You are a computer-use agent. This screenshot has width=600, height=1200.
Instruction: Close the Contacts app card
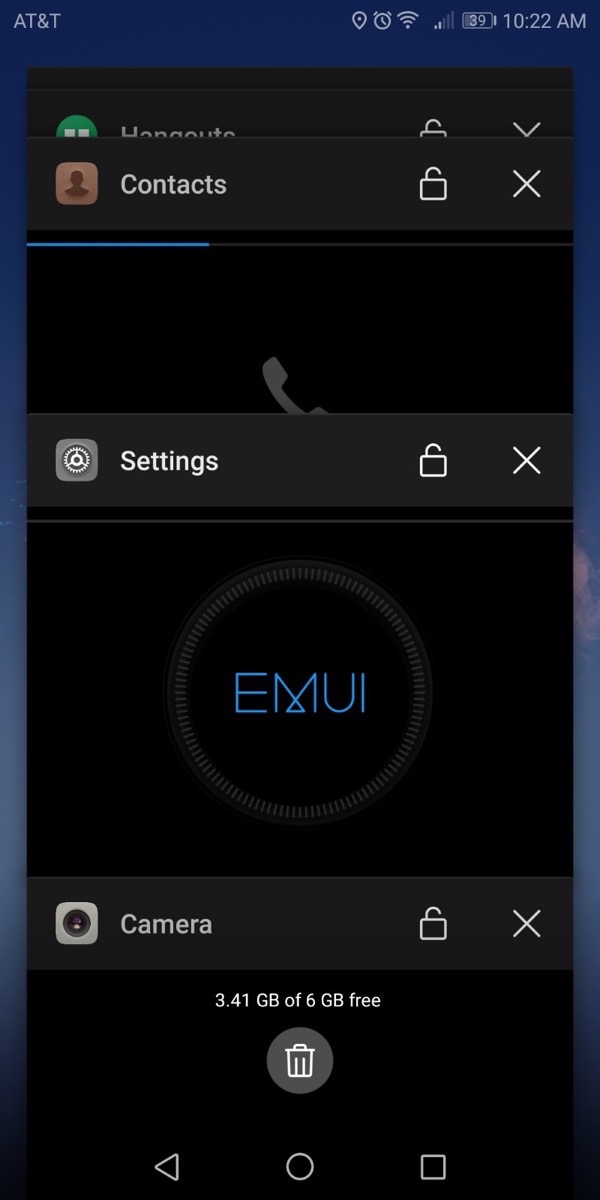coord(526,184)
